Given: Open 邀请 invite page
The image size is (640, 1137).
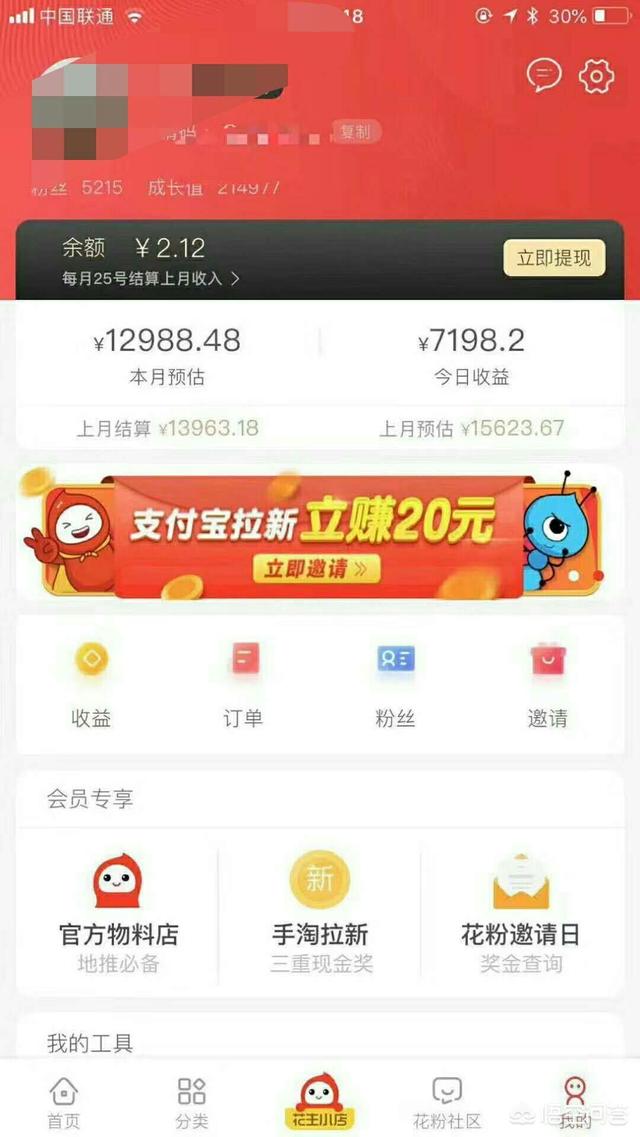Looking at the screenshot, I should 547,685.
